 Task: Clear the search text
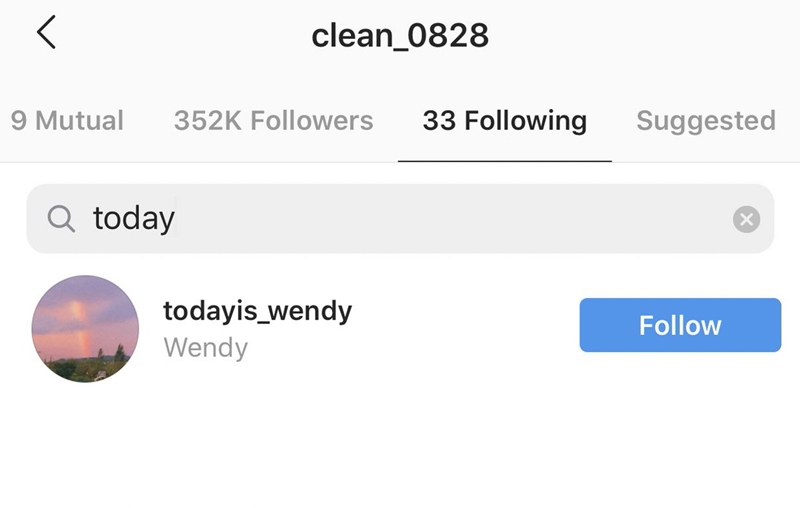click(x=746, y=219)
